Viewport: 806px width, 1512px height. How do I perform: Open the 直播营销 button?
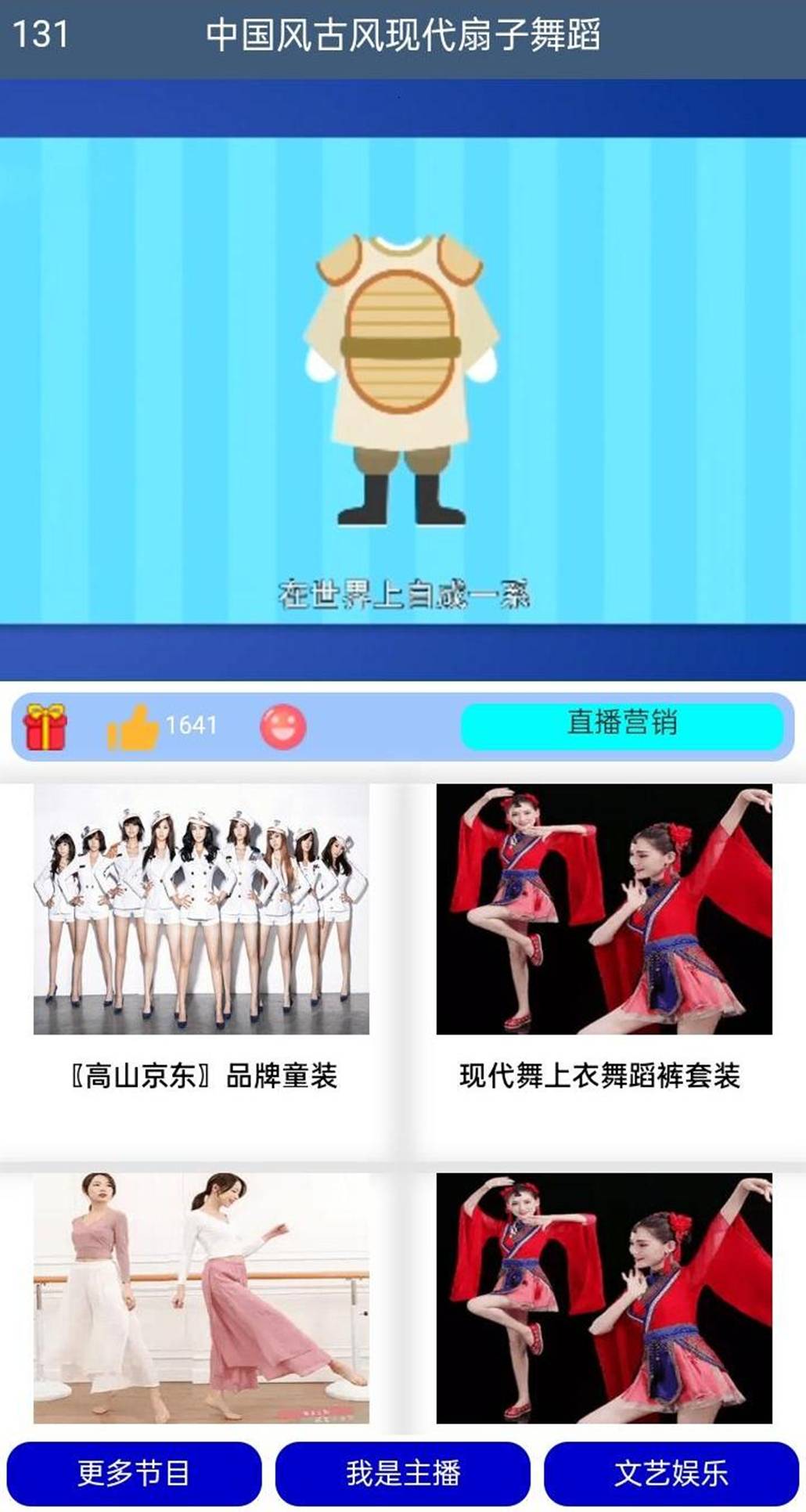click(621, 725)
